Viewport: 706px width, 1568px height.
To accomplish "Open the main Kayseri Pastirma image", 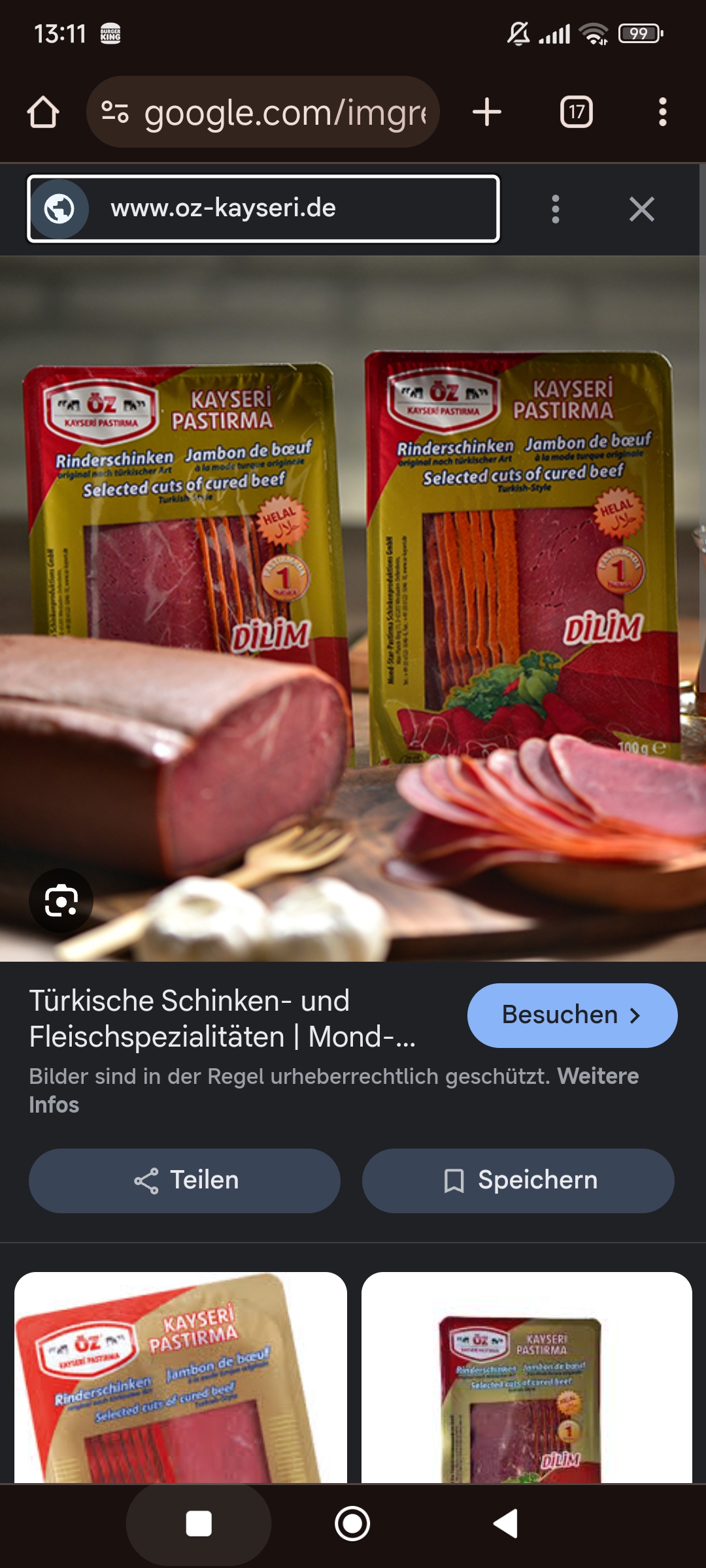I will 353,608.
